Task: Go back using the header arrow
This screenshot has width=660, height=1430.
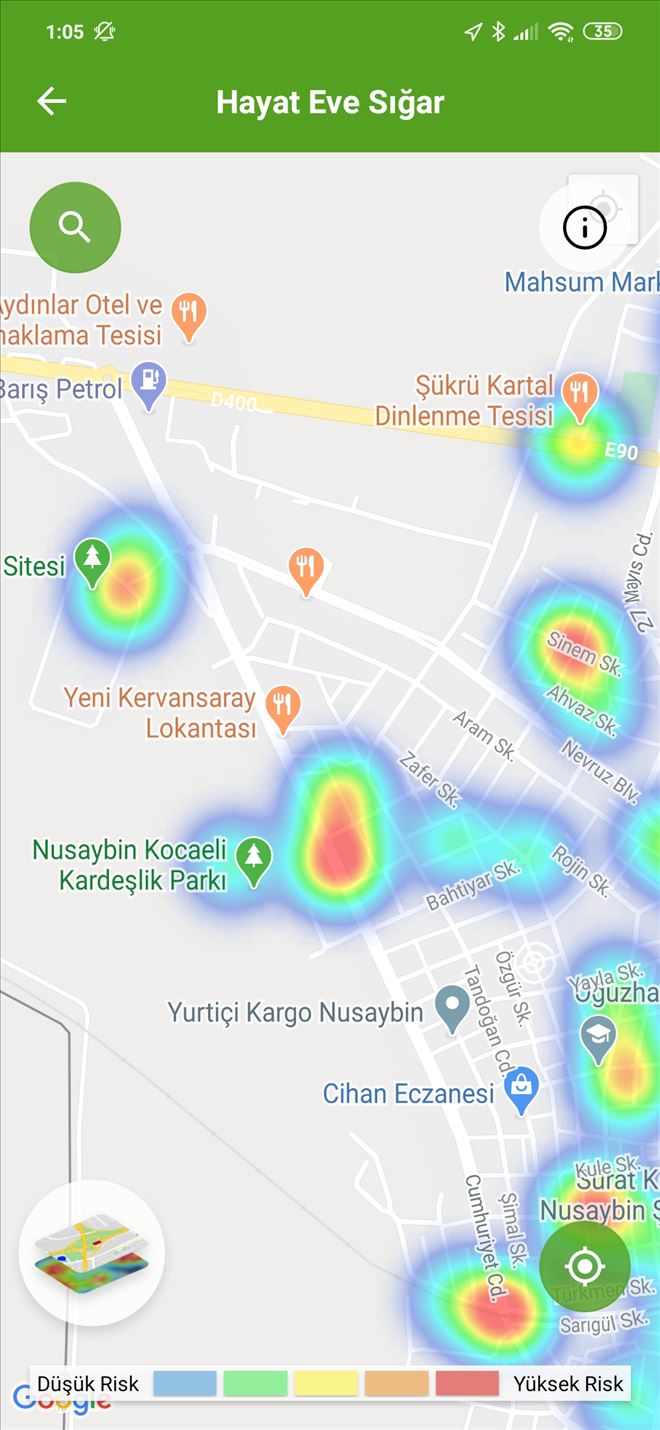Action: coord(51,101)
